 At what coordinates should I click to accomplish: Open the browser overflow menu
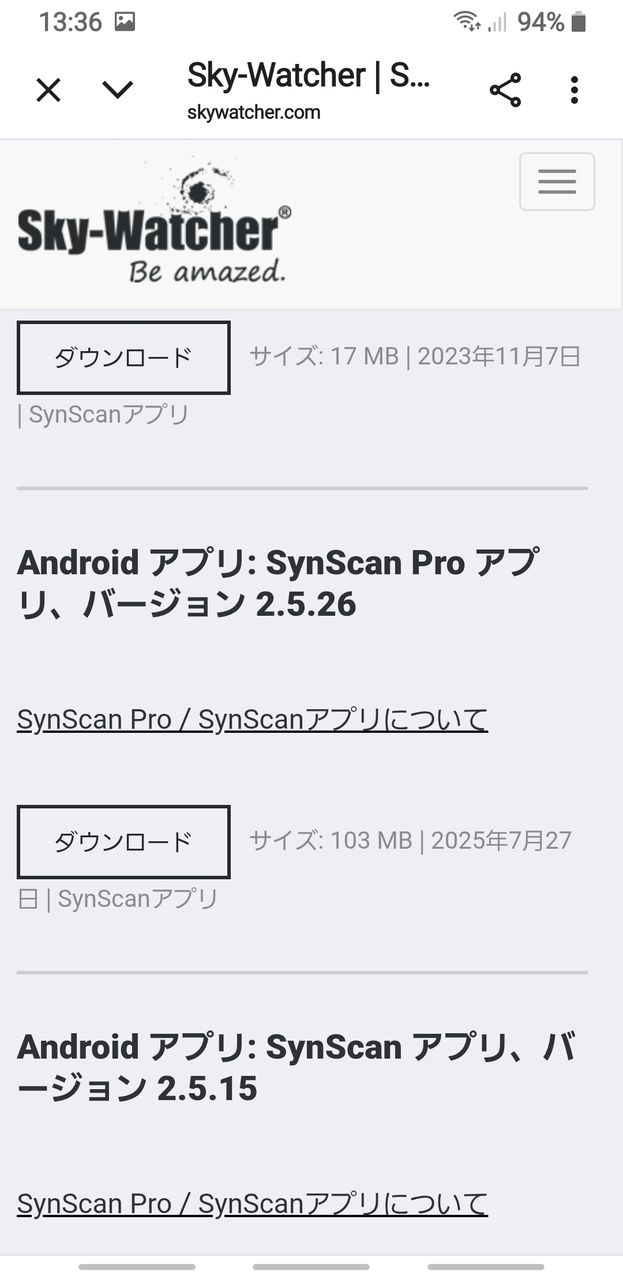point(574,91)
